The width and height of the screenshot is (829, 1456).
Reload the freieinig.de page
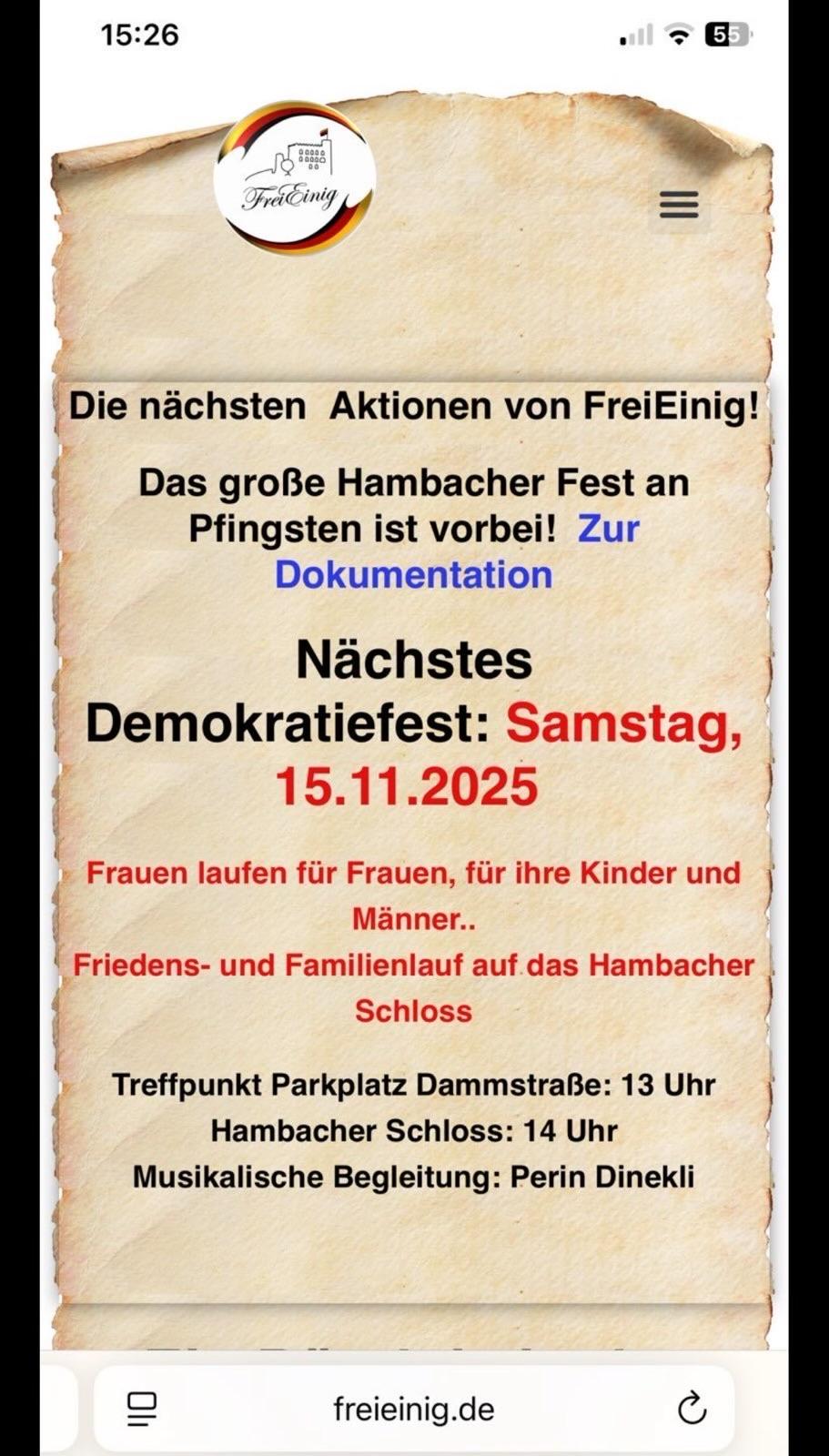point(693,1408)
